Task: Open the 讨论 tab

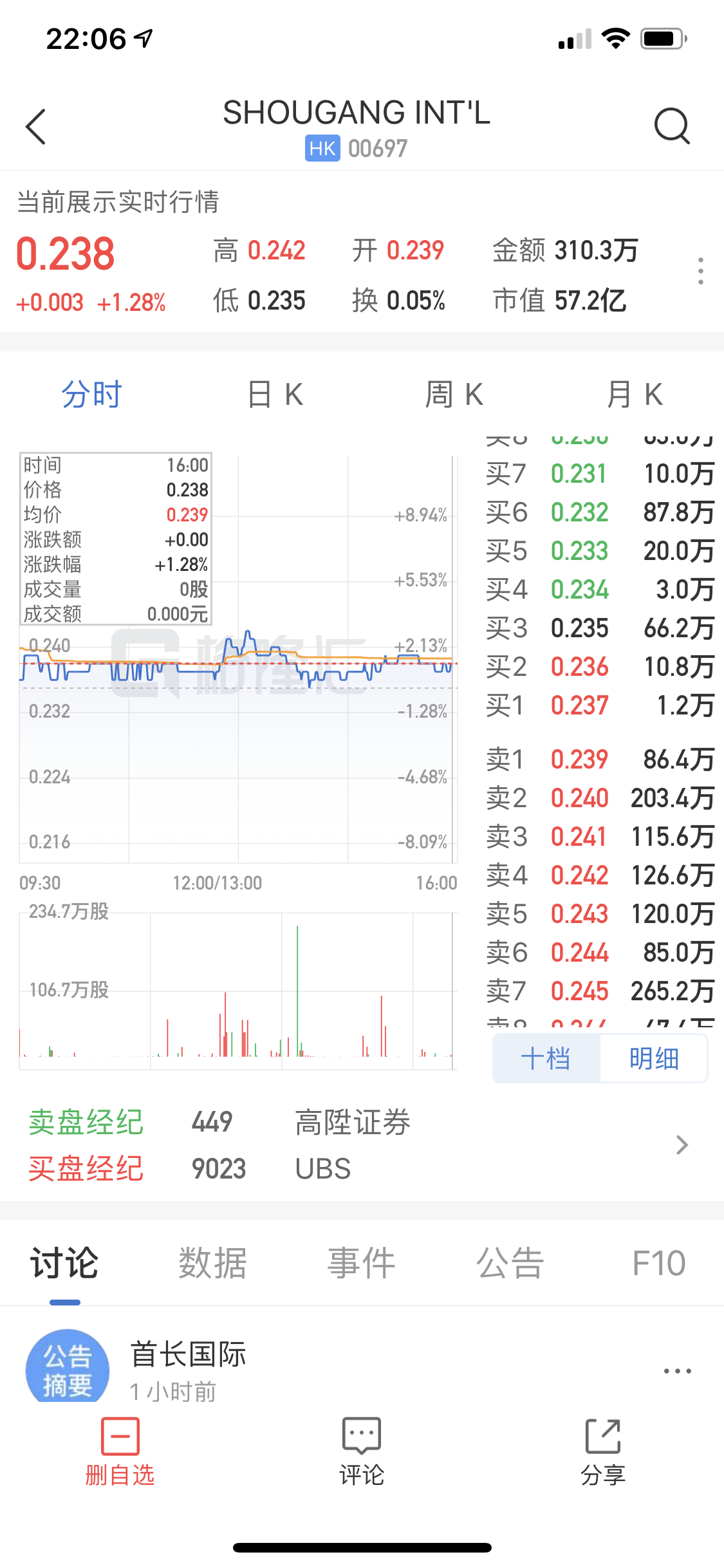Action: coord(64,1263)
